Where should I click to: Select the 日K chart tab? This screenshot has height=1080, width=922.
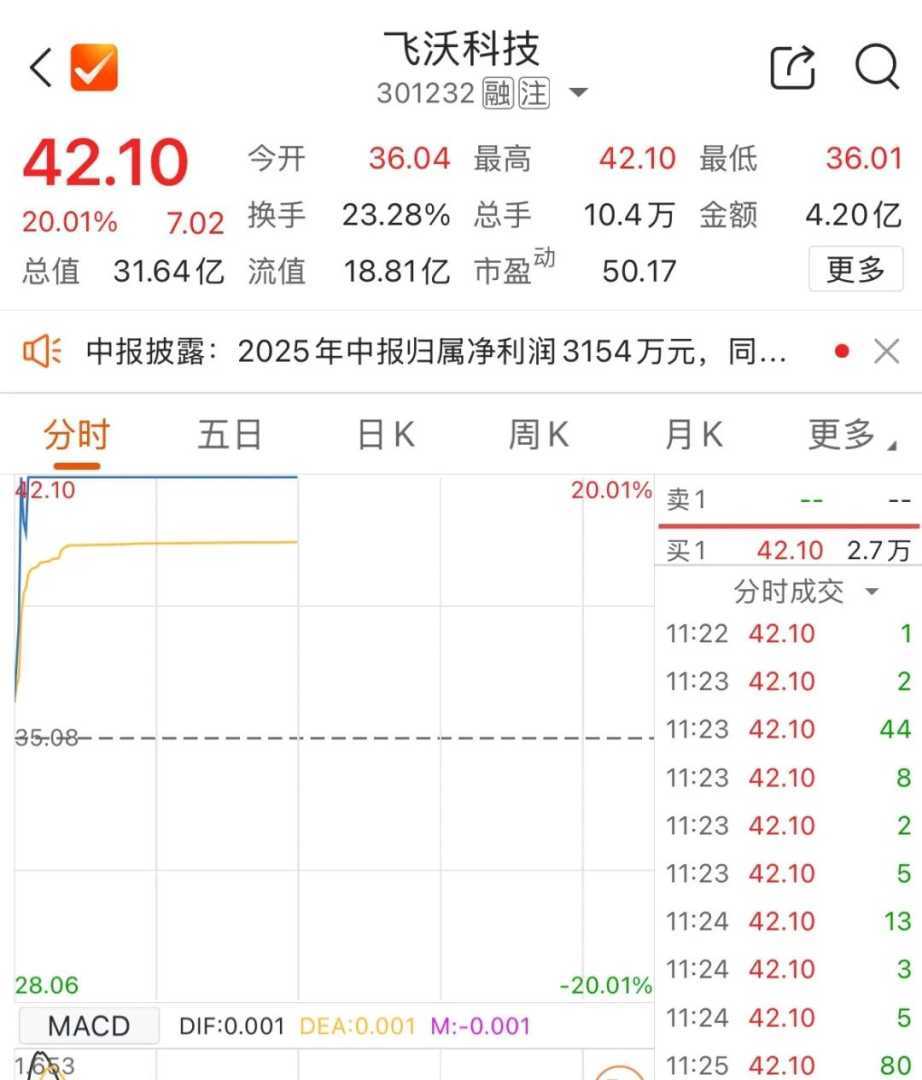click(x=385, y=436)
